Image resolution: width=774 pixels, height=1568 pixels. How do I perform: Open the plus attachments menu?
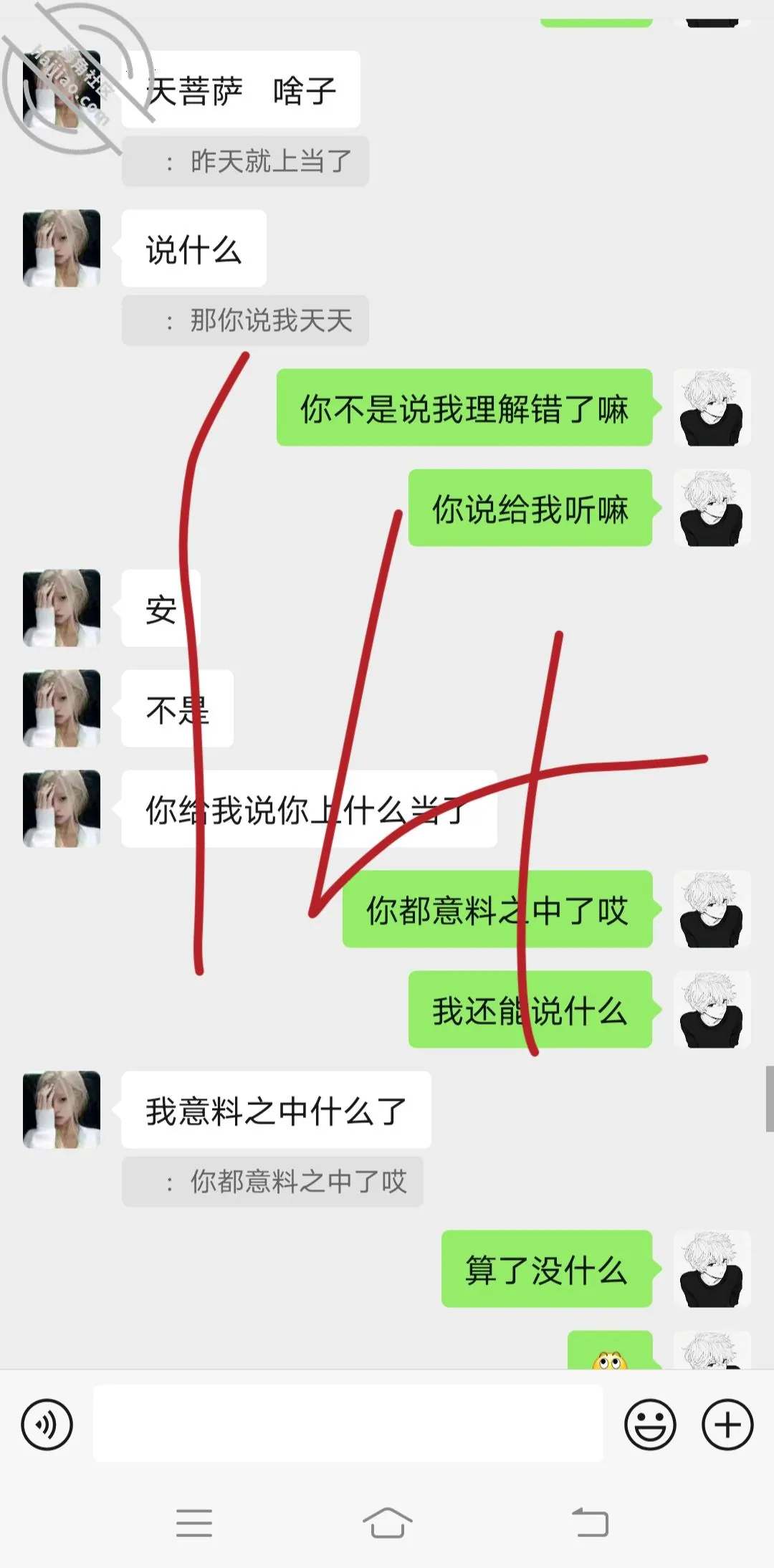727,1425
